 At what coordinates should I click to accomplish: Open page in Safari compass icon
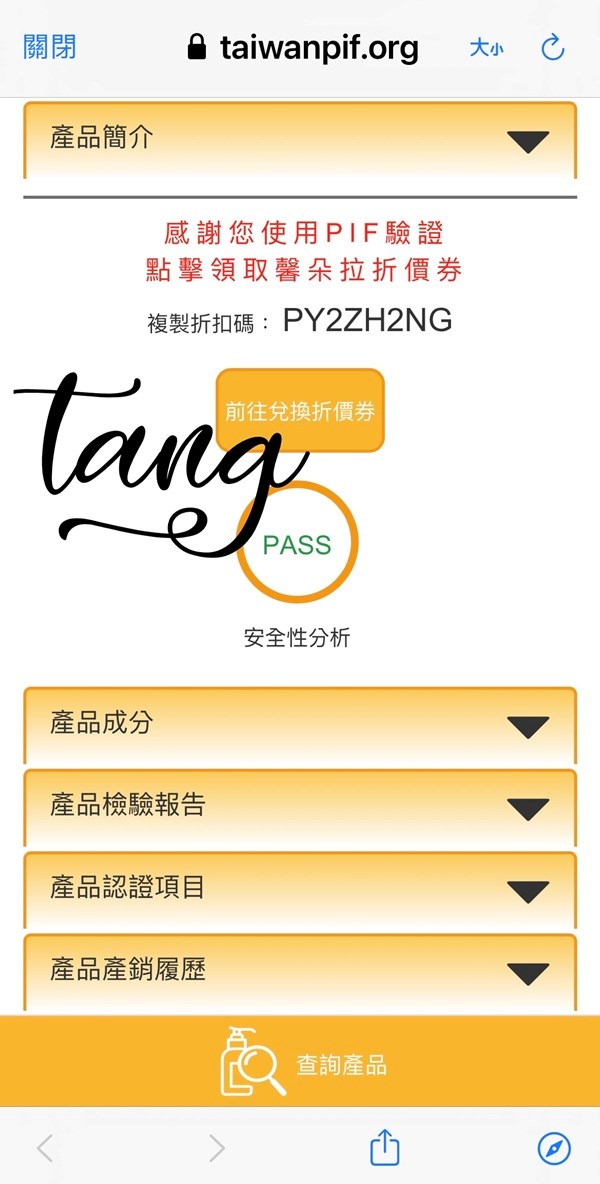(x=553, y=1148)
